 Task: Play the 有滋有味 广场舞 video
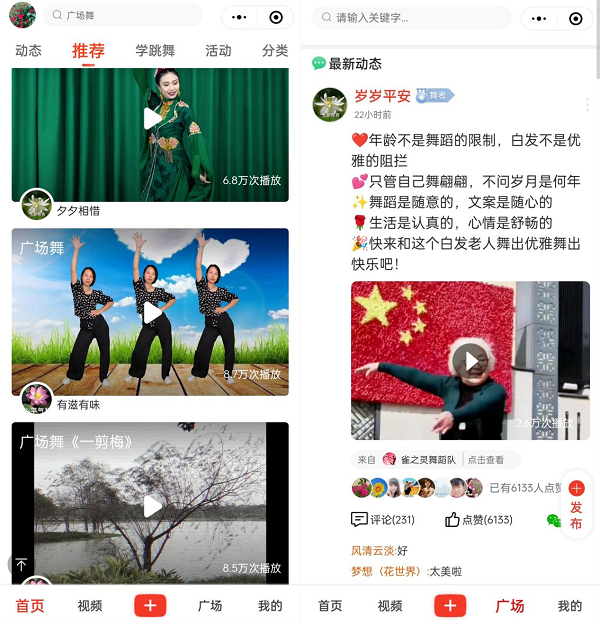coord(150,312)
